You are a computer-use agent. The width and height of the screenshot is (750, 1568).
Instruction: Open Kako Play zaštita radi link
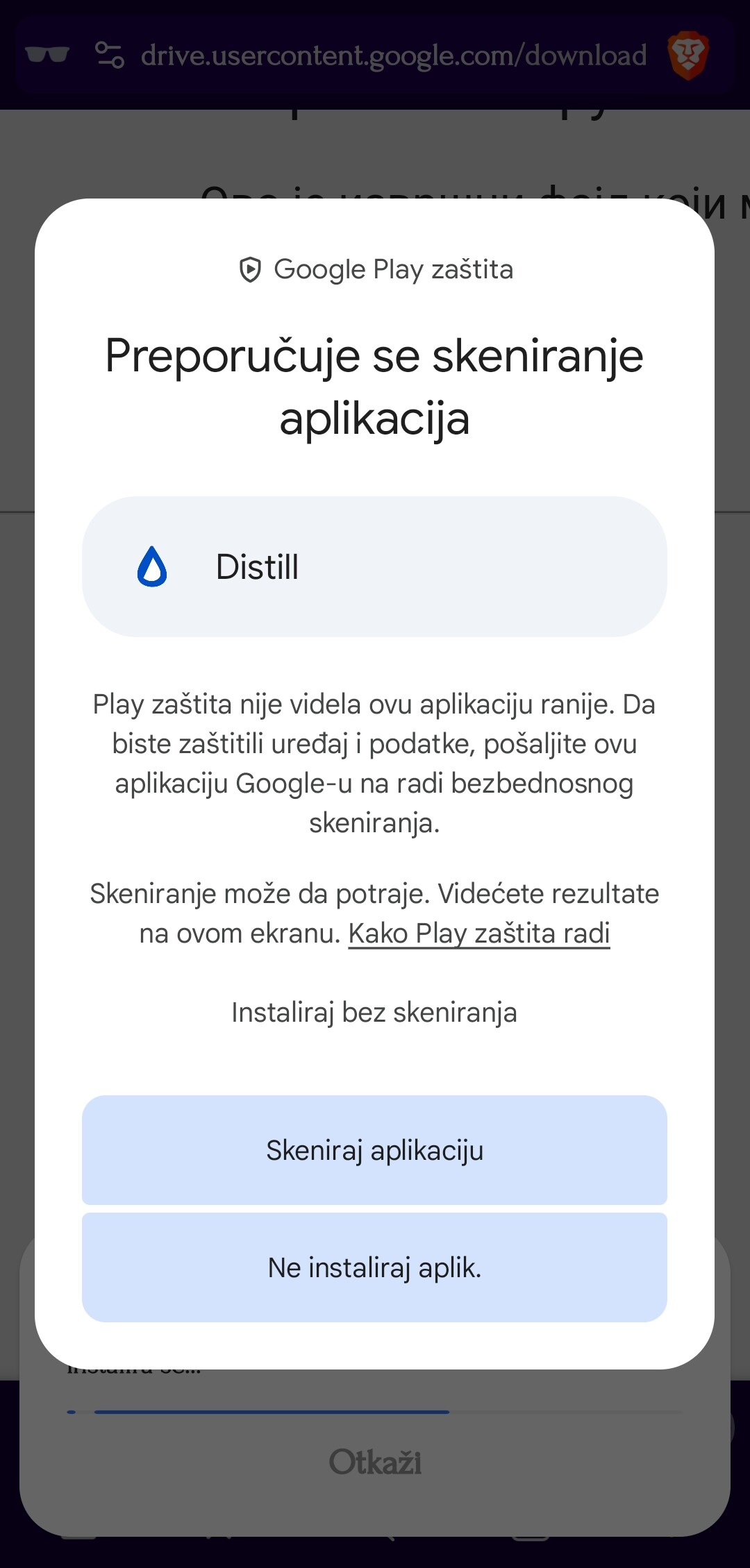tap(479, 934)
